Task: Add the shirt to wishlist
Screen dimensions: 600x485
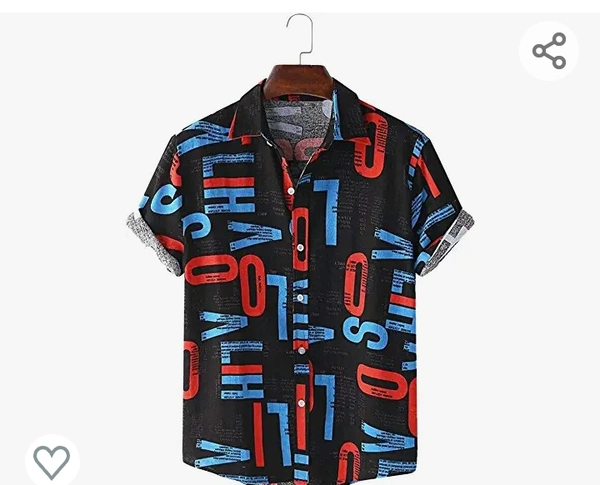Action: pos(52,461)
